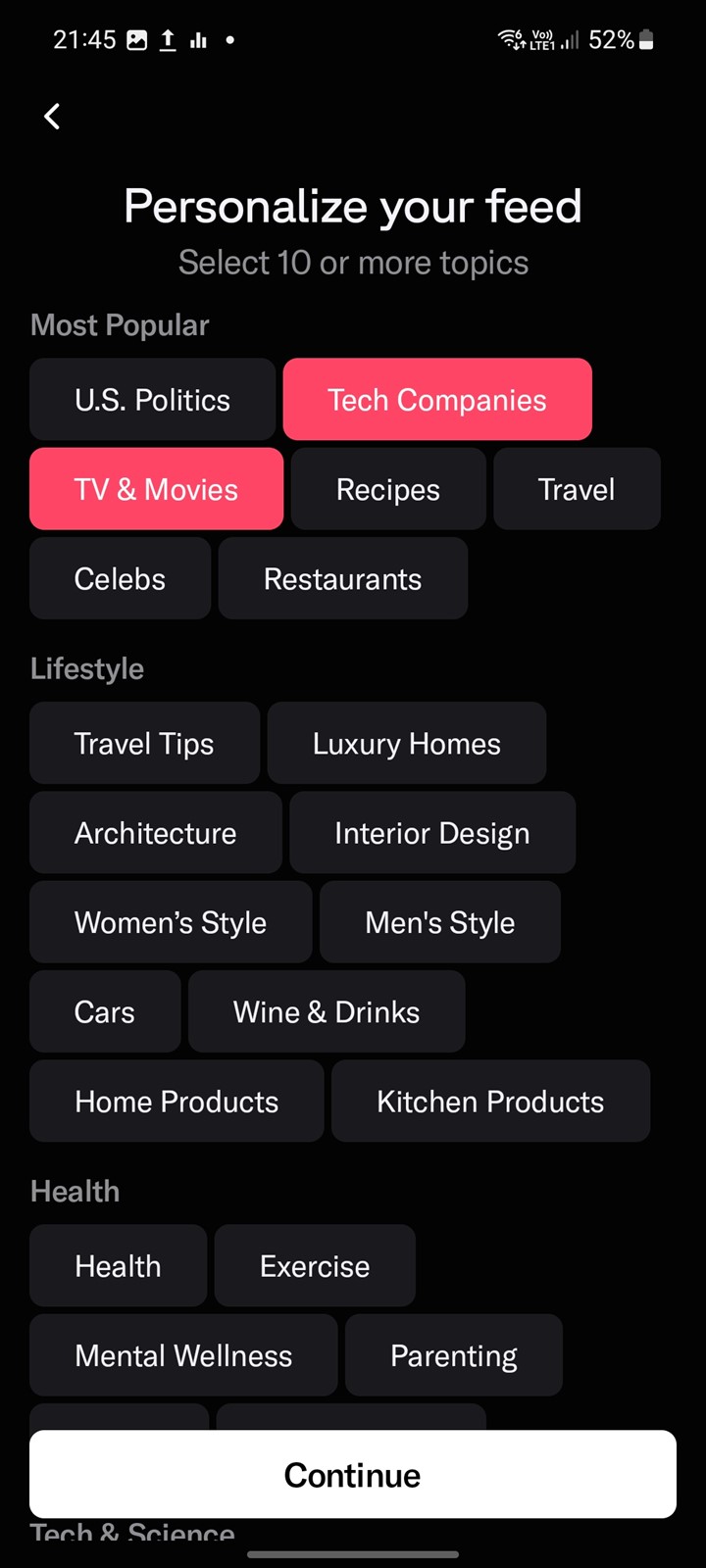Deselect the TV & Movies chip
Viewport: 706px width, 1568px height.
157,489
